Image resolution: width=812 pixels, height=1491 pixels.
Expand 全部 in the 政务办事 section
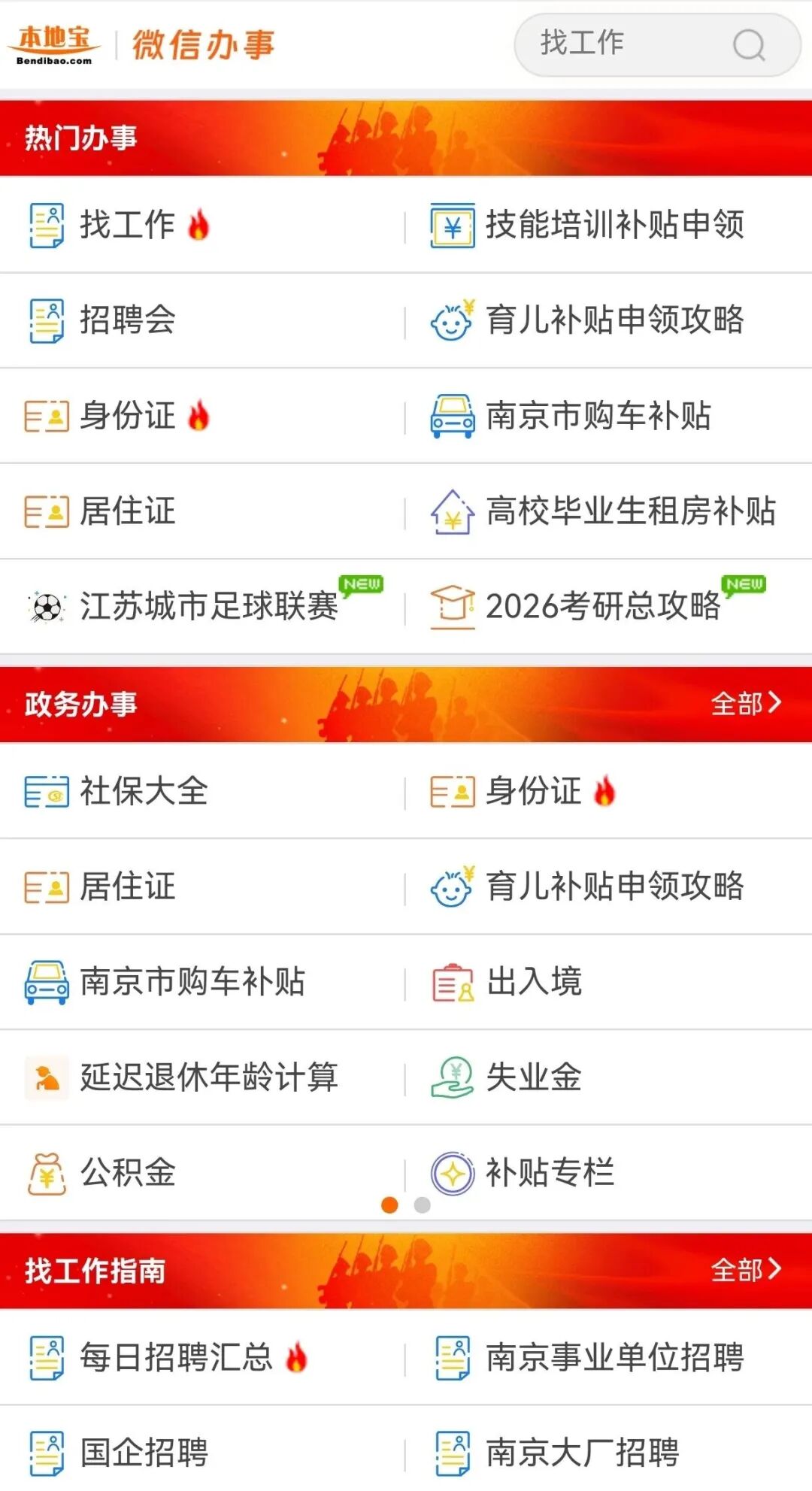744,705
